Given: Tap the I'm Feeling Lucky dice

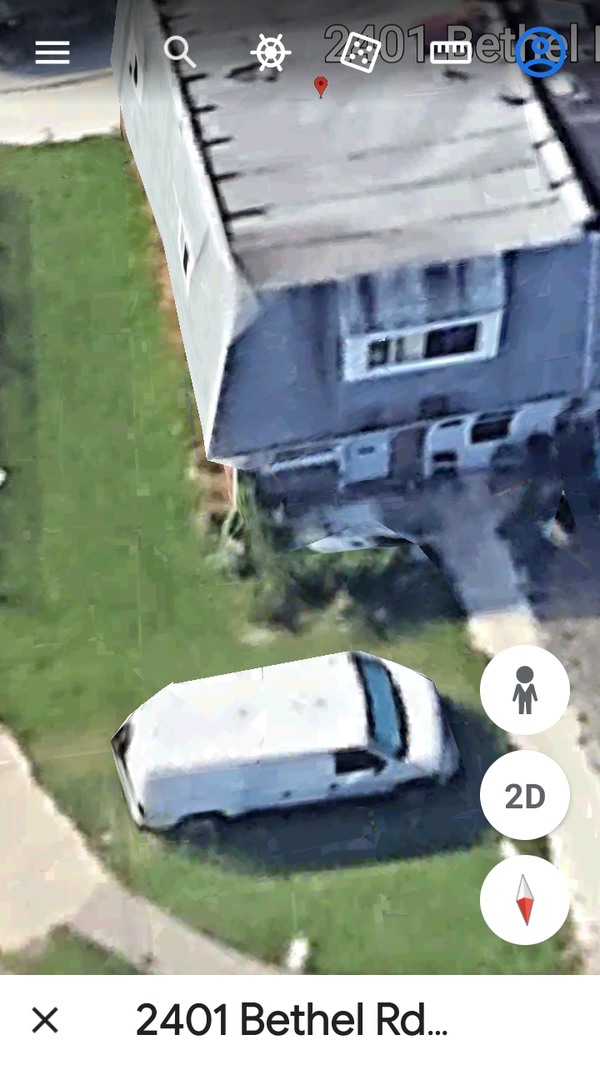Looking at the screenshot, I should (x=360, y=52).
